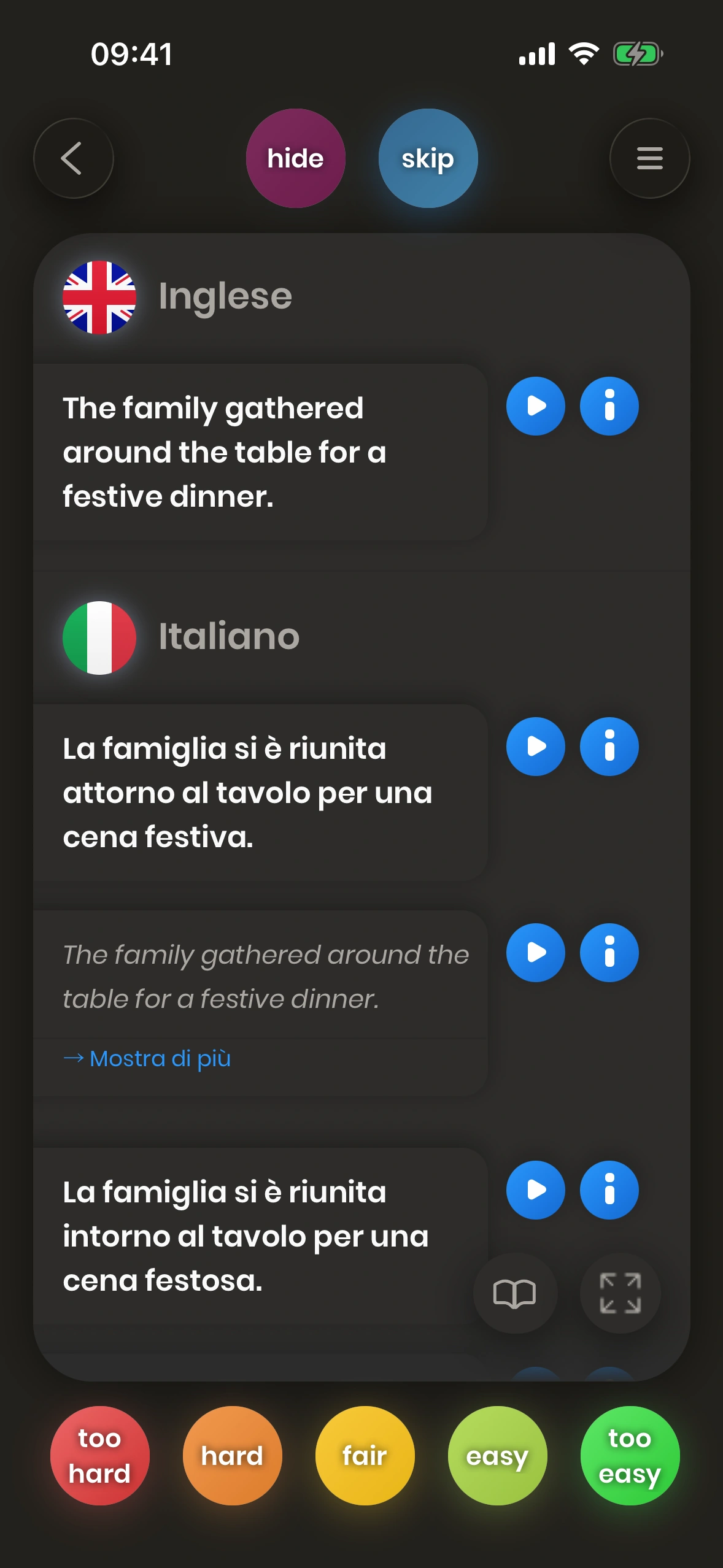
Task: Mark this card as easy
Action: (x=497, y=1455)
